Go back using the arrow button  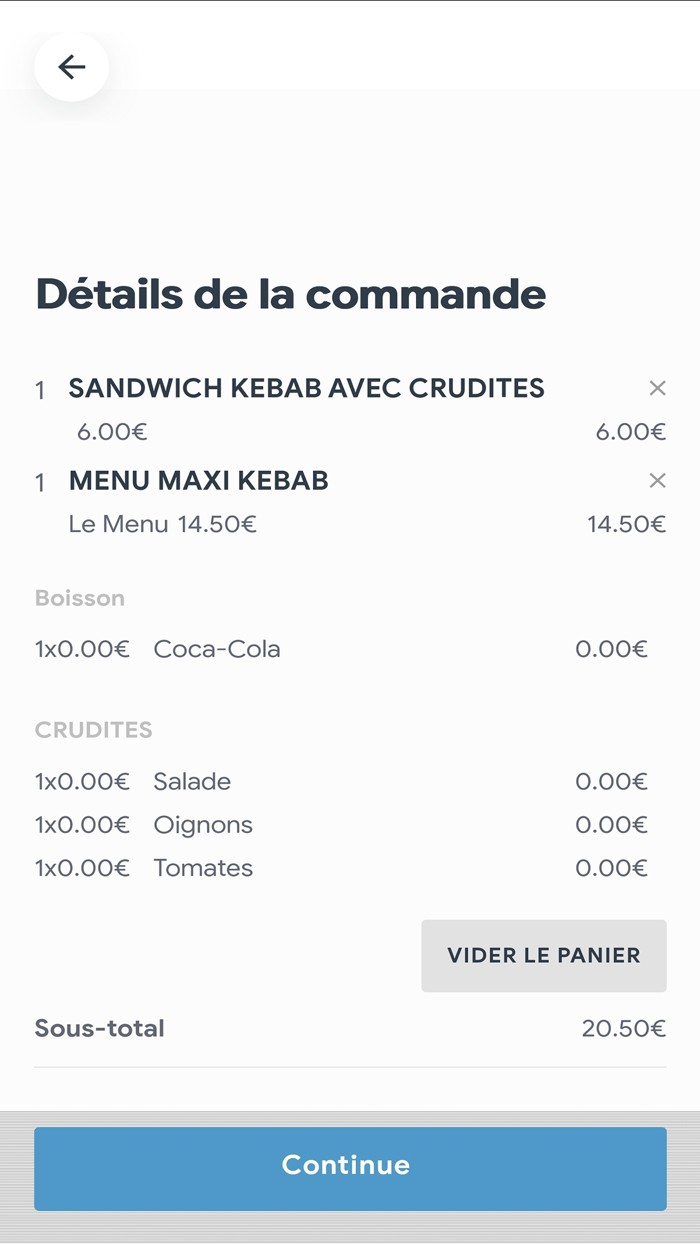pos(71,67)
